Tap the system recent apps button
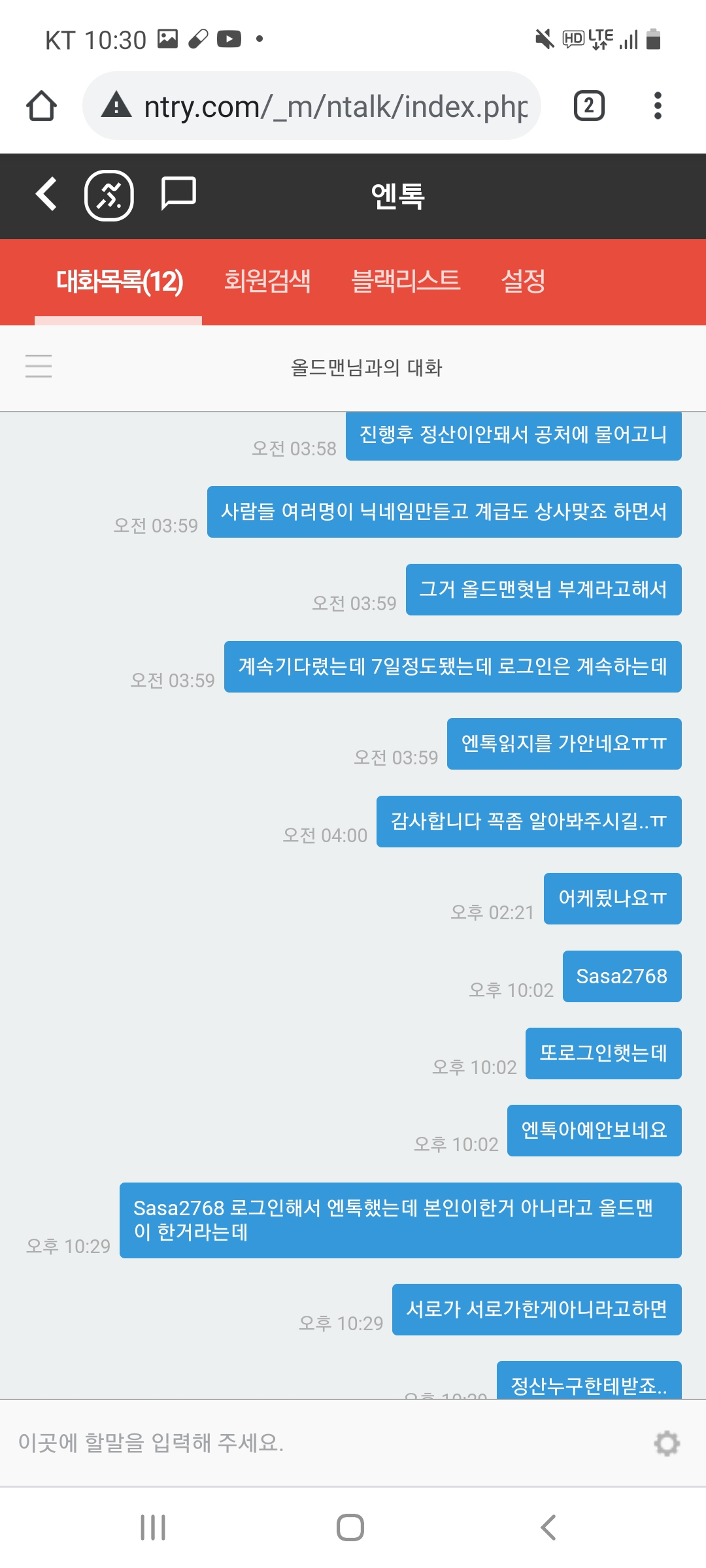The height and width of the screenshot is (1568, 706). pyautogui.click(x=153, y=1527)
